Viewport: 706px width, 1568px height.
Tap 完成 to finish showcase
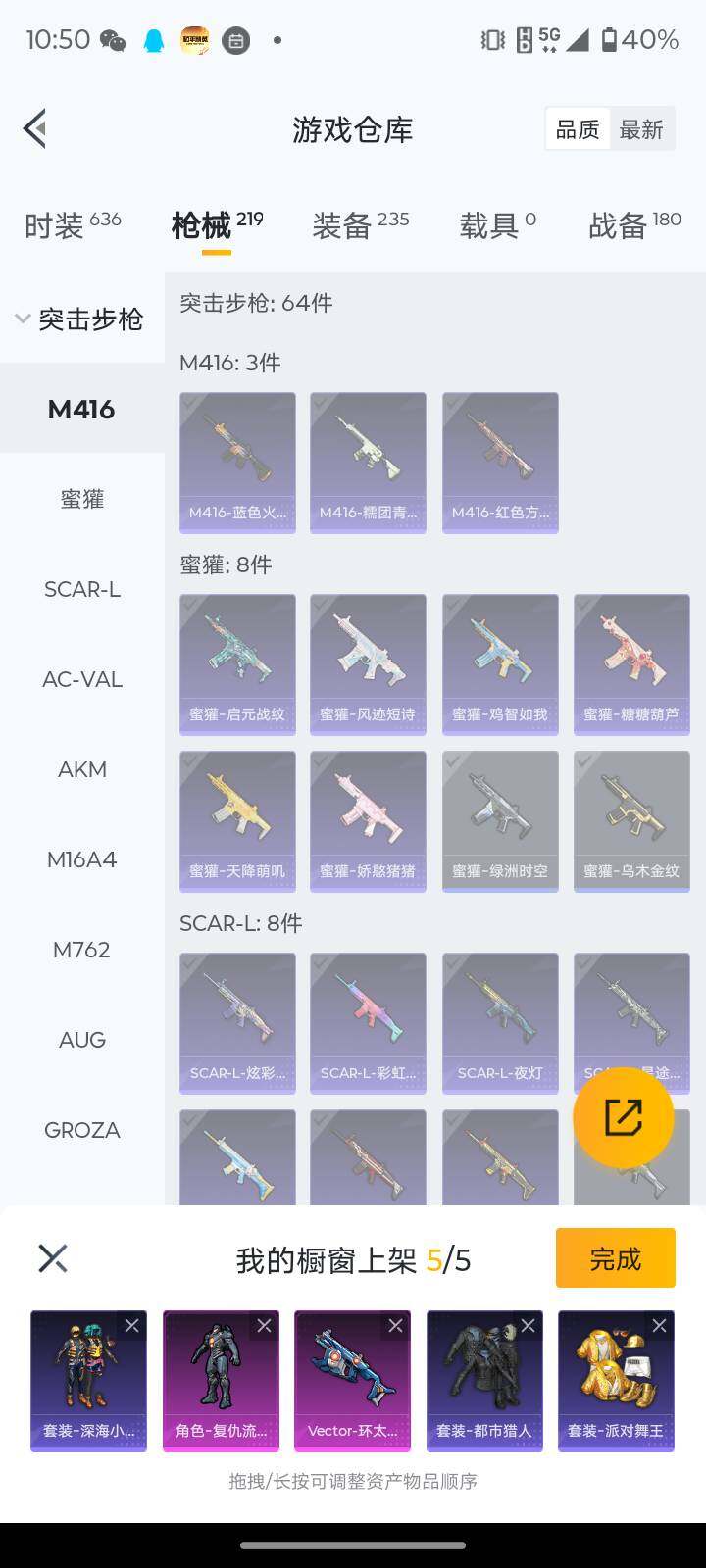tap(615, 1258)
